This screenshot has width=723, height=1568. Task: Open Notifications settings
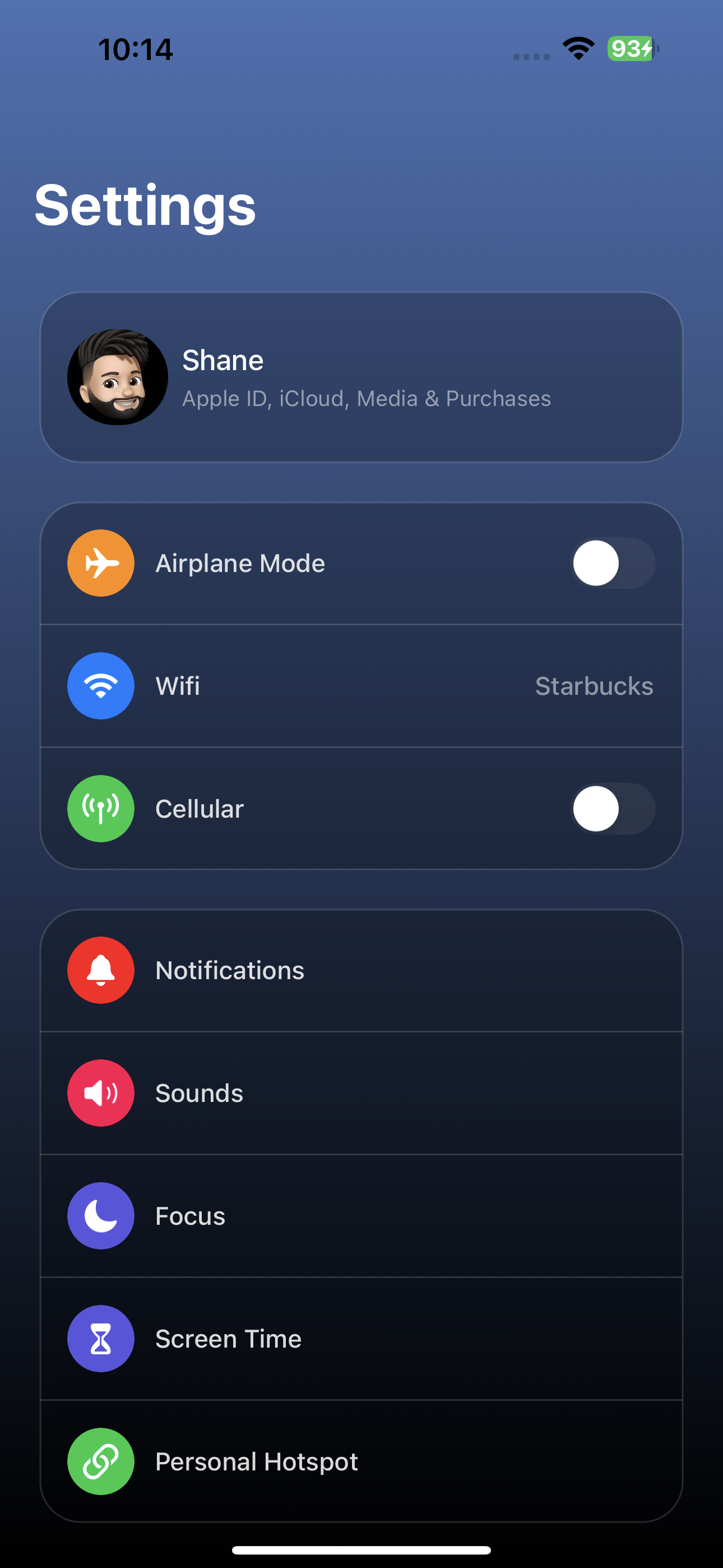click(x=361, y=970)
